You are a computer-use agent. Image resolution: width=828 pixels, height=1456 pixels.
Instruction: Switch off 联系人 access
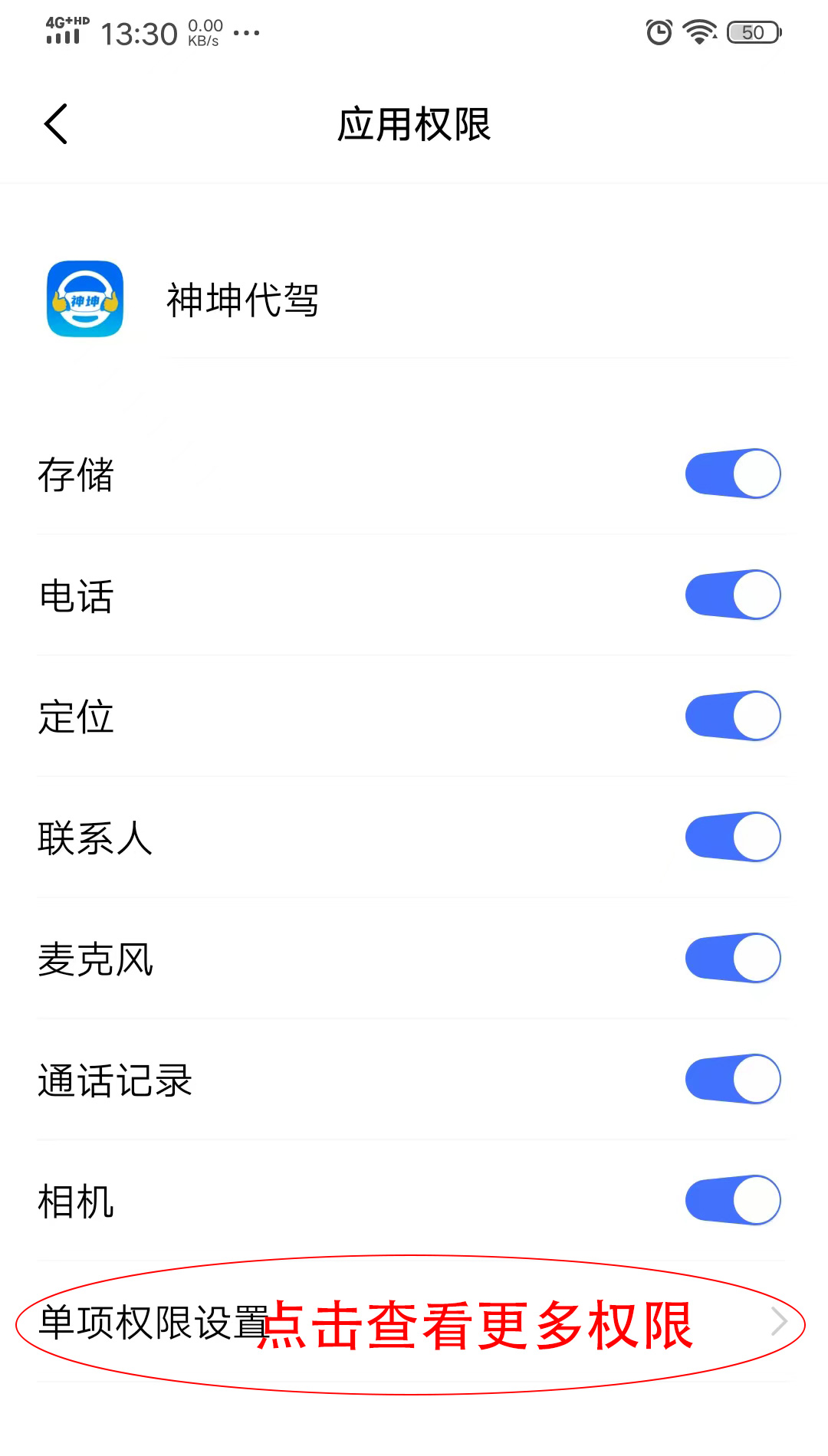(732, 837)
